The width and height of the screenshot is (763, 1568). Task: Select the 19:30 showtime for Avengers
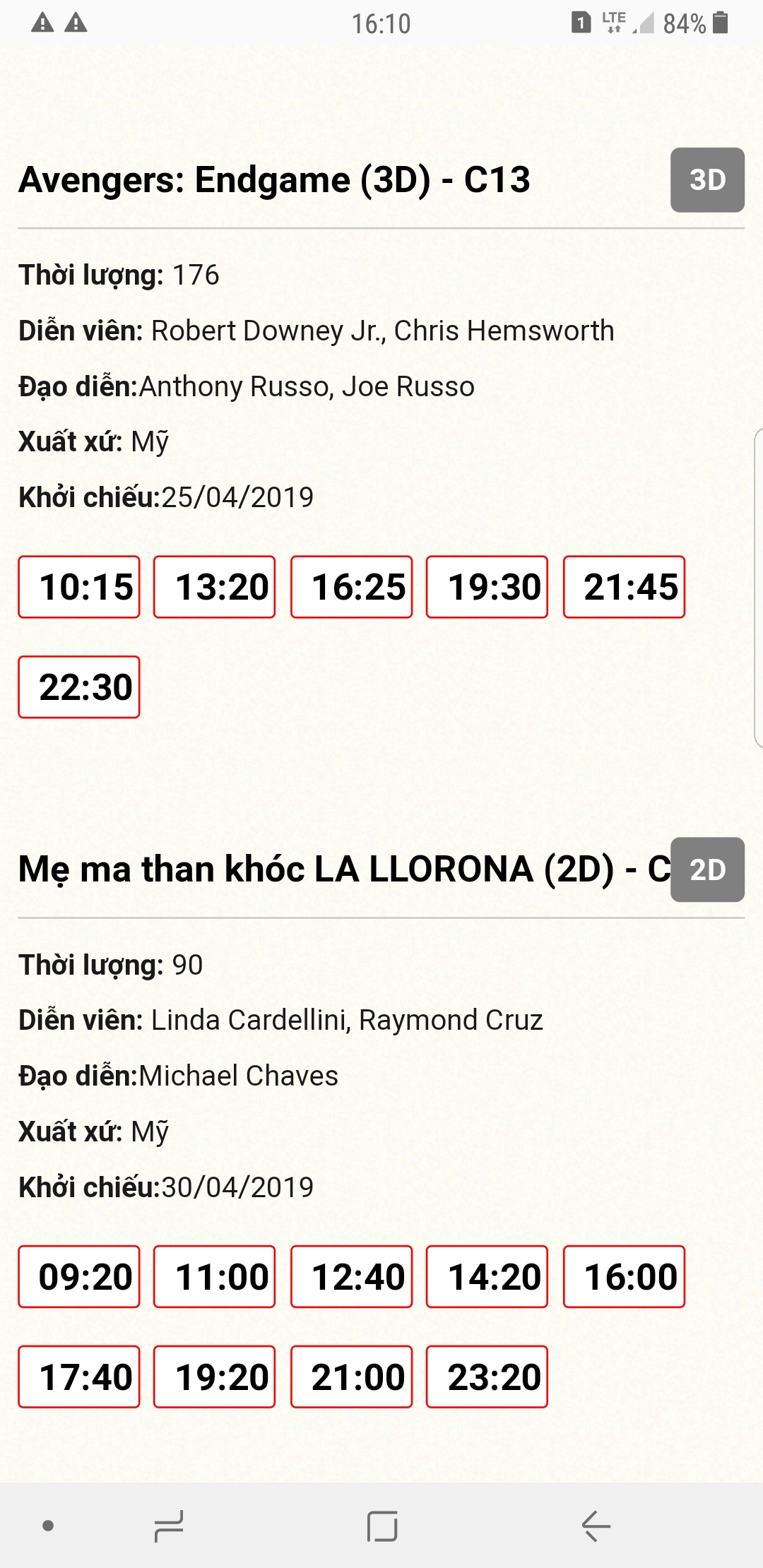point(487,587)
